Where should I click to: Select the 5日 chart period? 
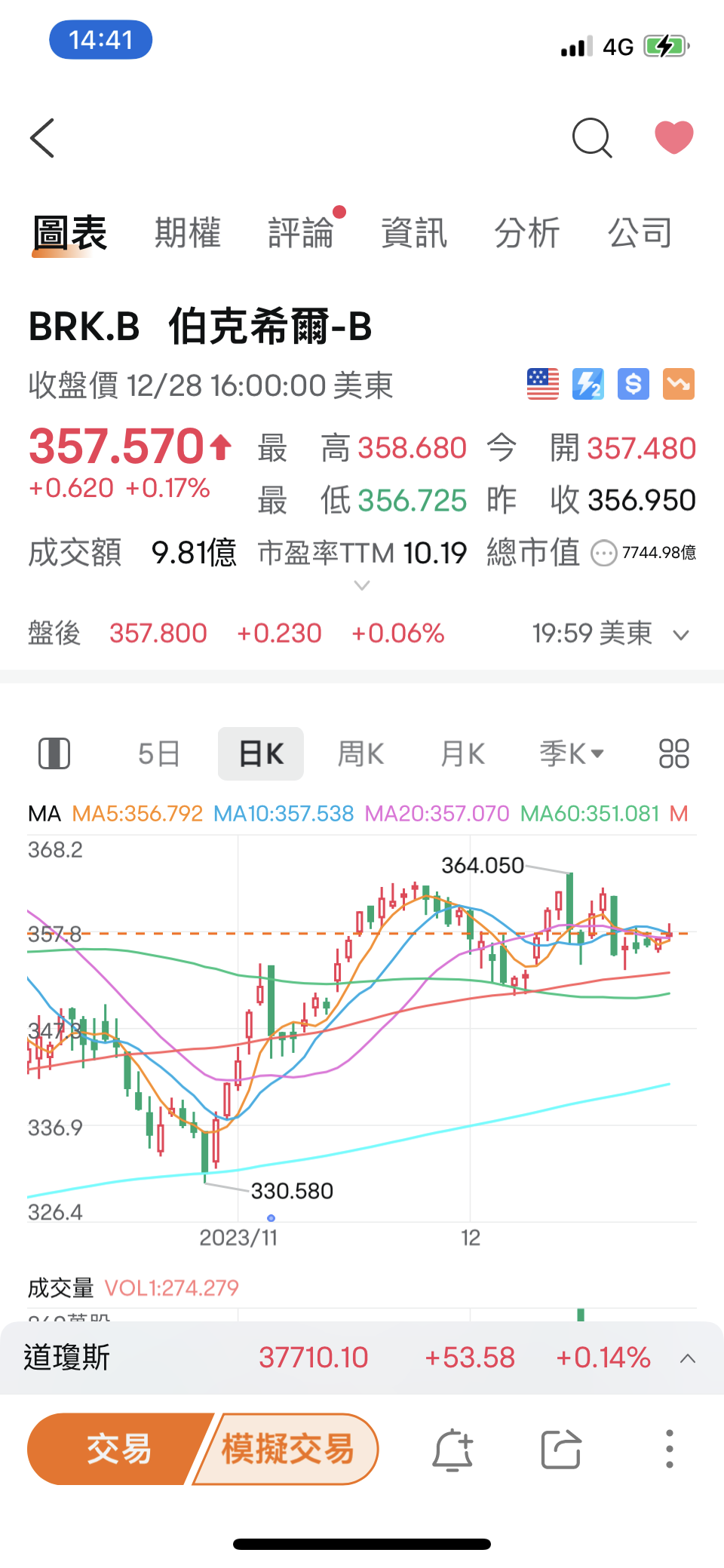(159, 753)
